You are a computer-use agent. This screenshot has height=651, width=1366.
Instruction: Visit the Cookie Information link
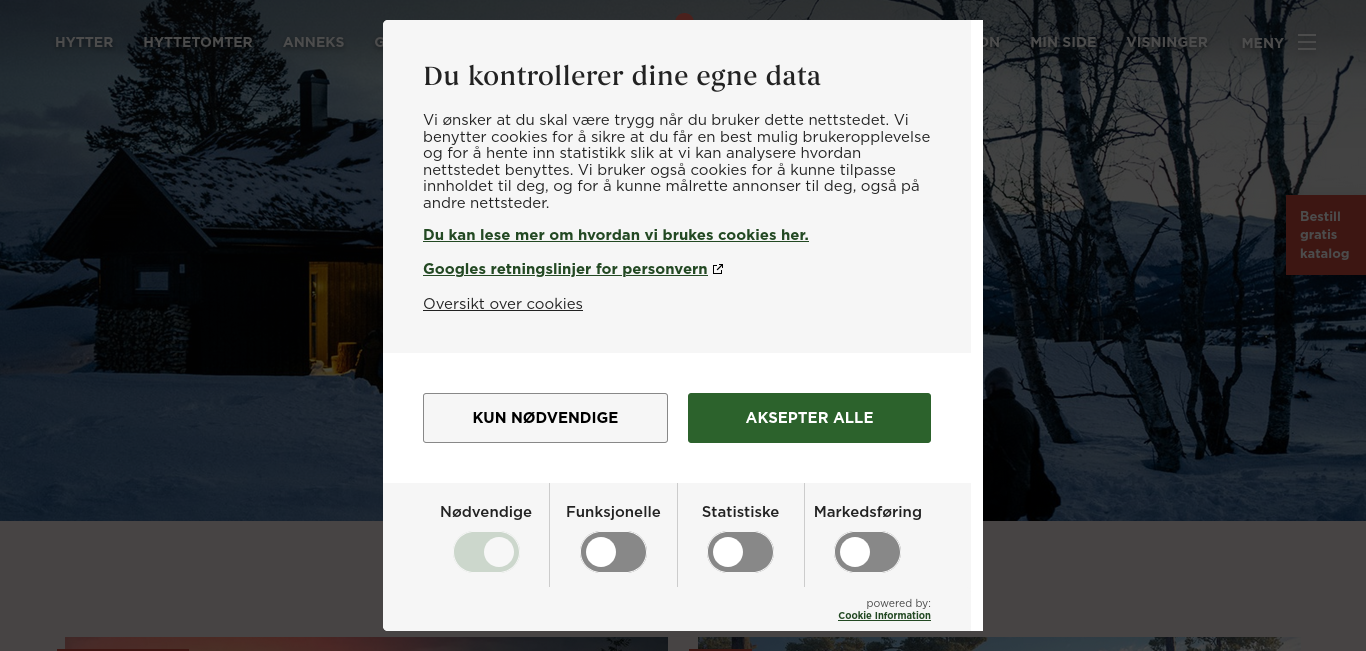(884, 616)
